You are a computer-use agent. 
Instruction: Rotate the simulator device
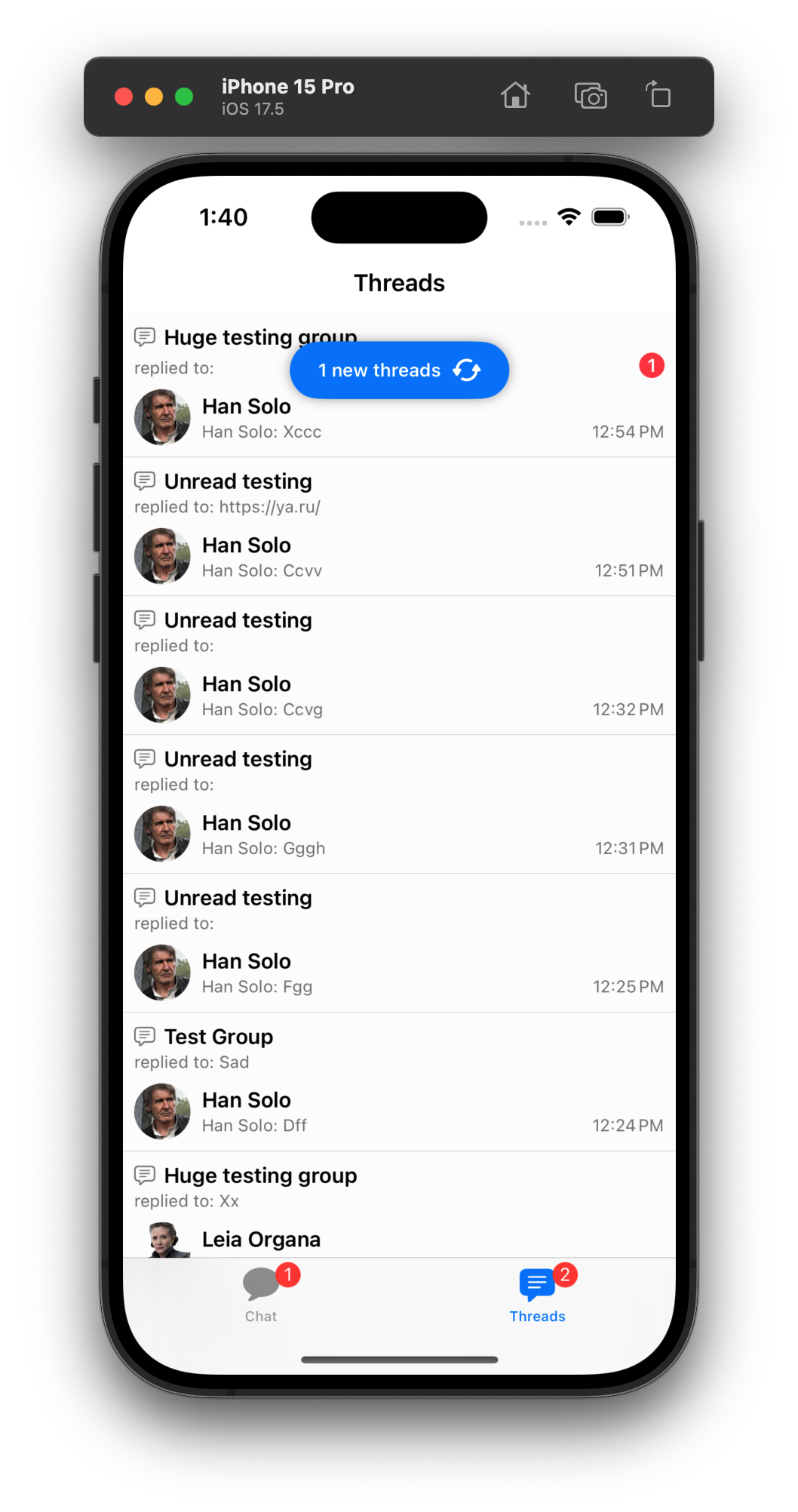click(x=658, y=96)
